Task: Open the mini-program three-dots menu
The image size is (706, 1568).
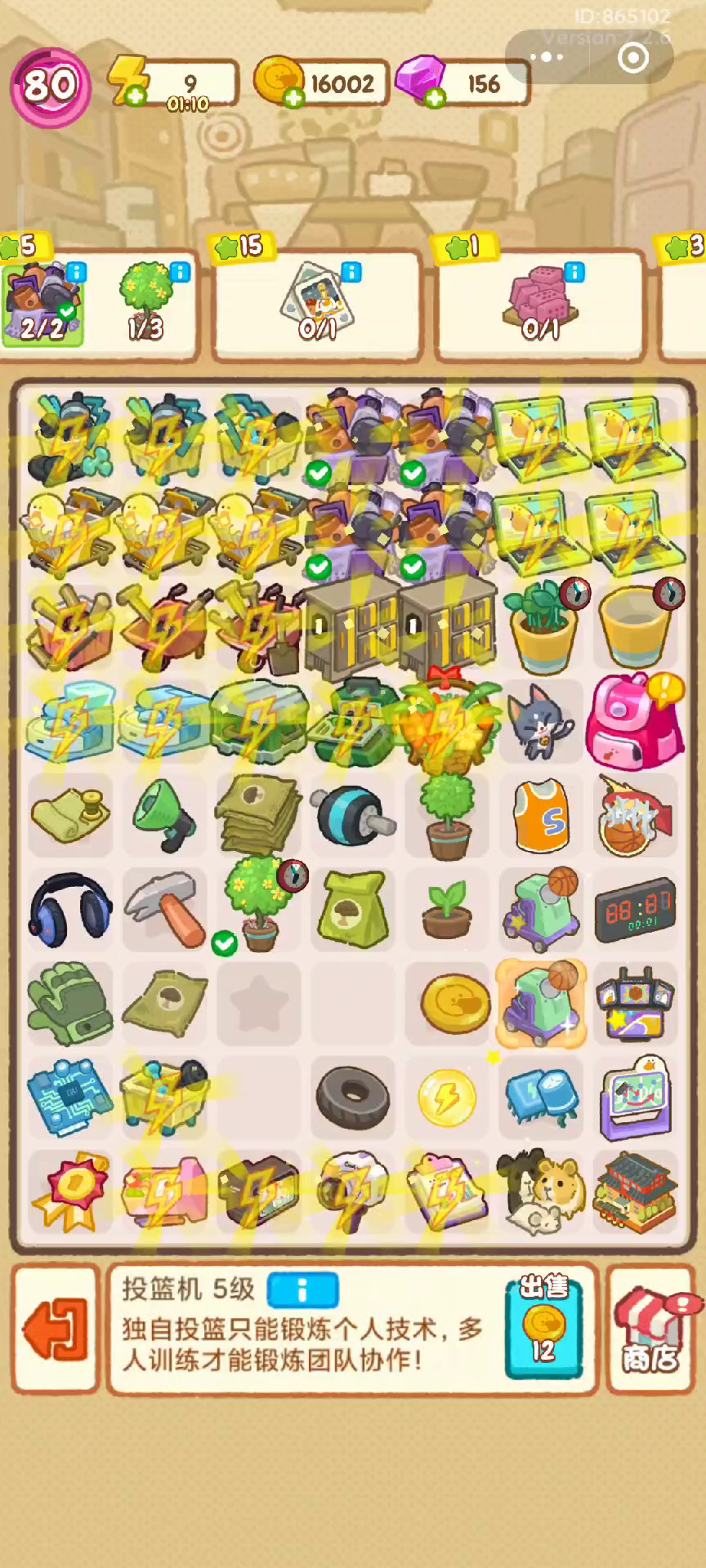Action: coord(547,57)
